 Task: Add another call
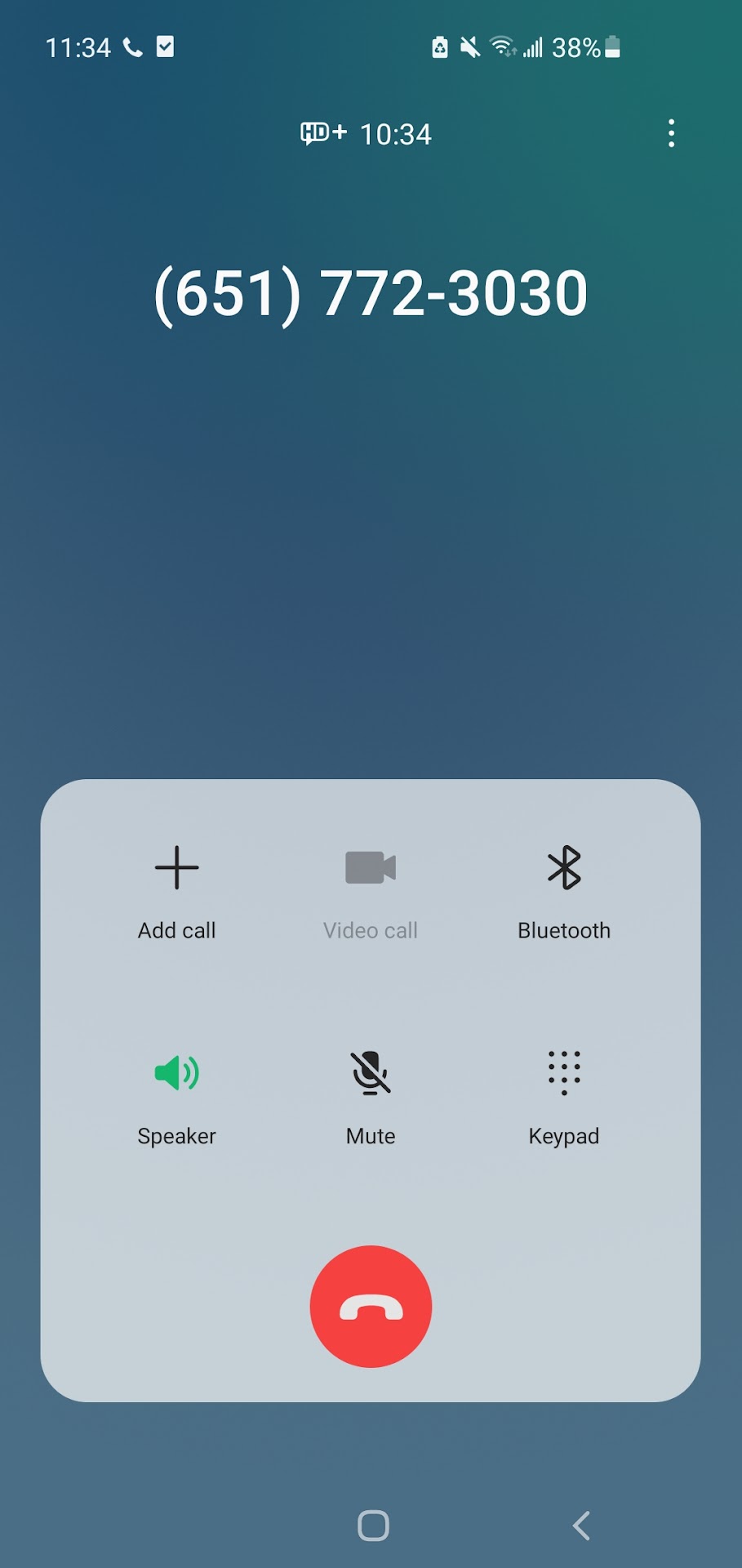(x=176, y=889)
